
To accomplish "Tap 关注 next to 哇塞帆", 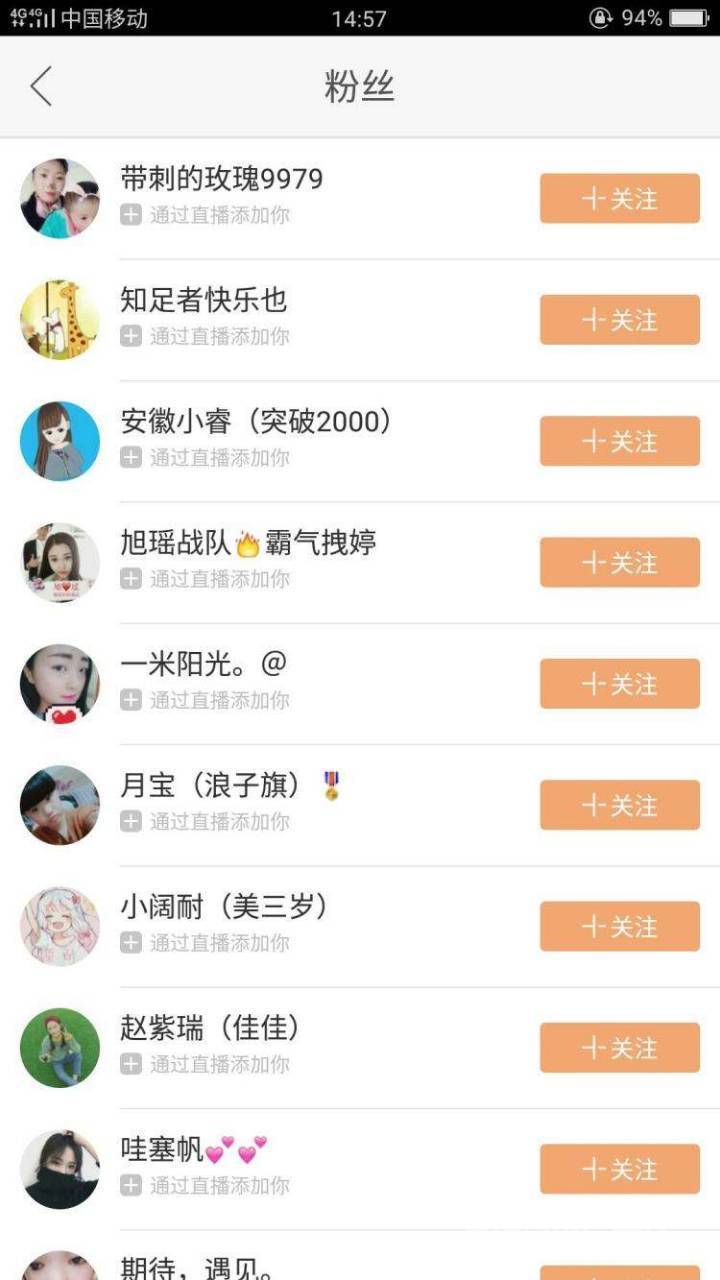I will 619,1169.
